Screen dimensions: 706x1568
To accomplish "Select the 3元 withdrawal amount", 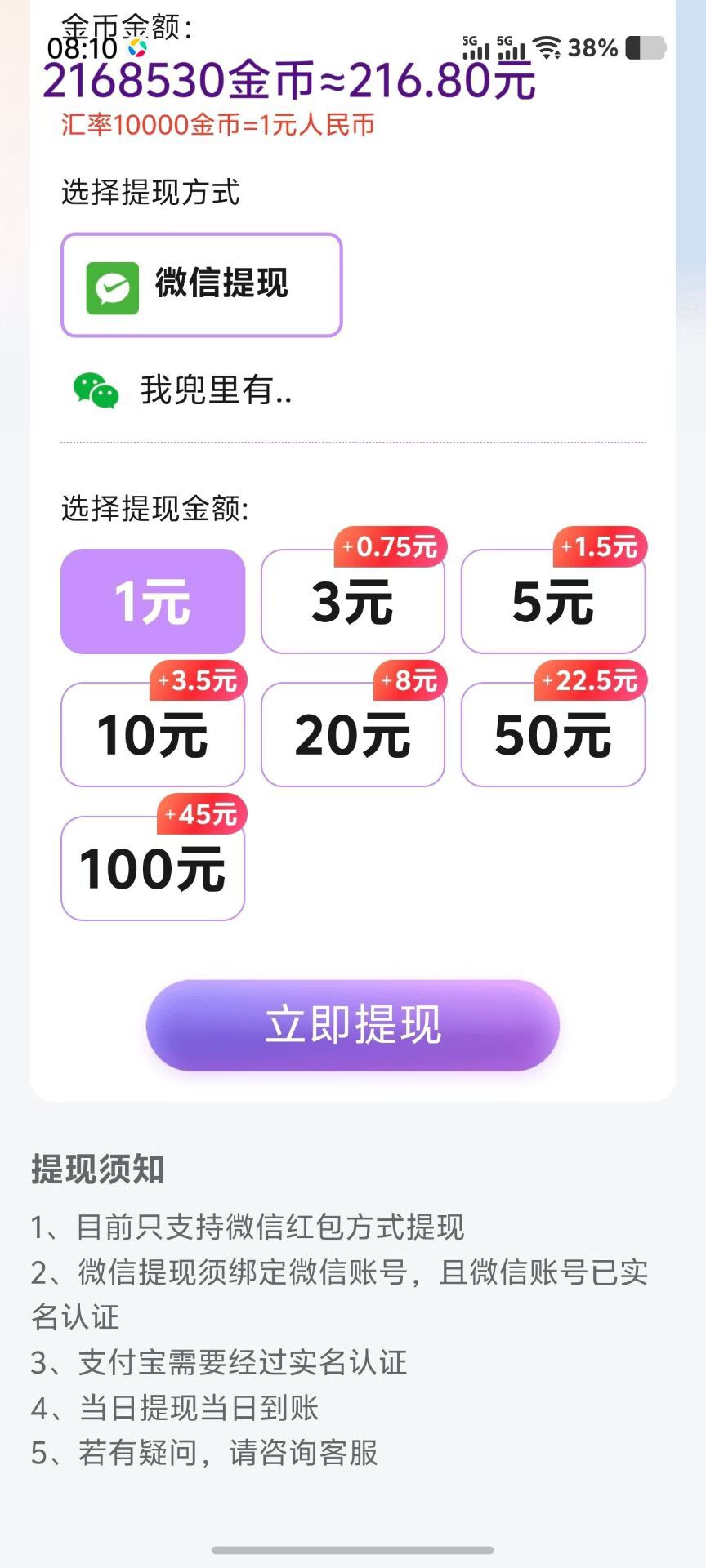I will [353, 601].
